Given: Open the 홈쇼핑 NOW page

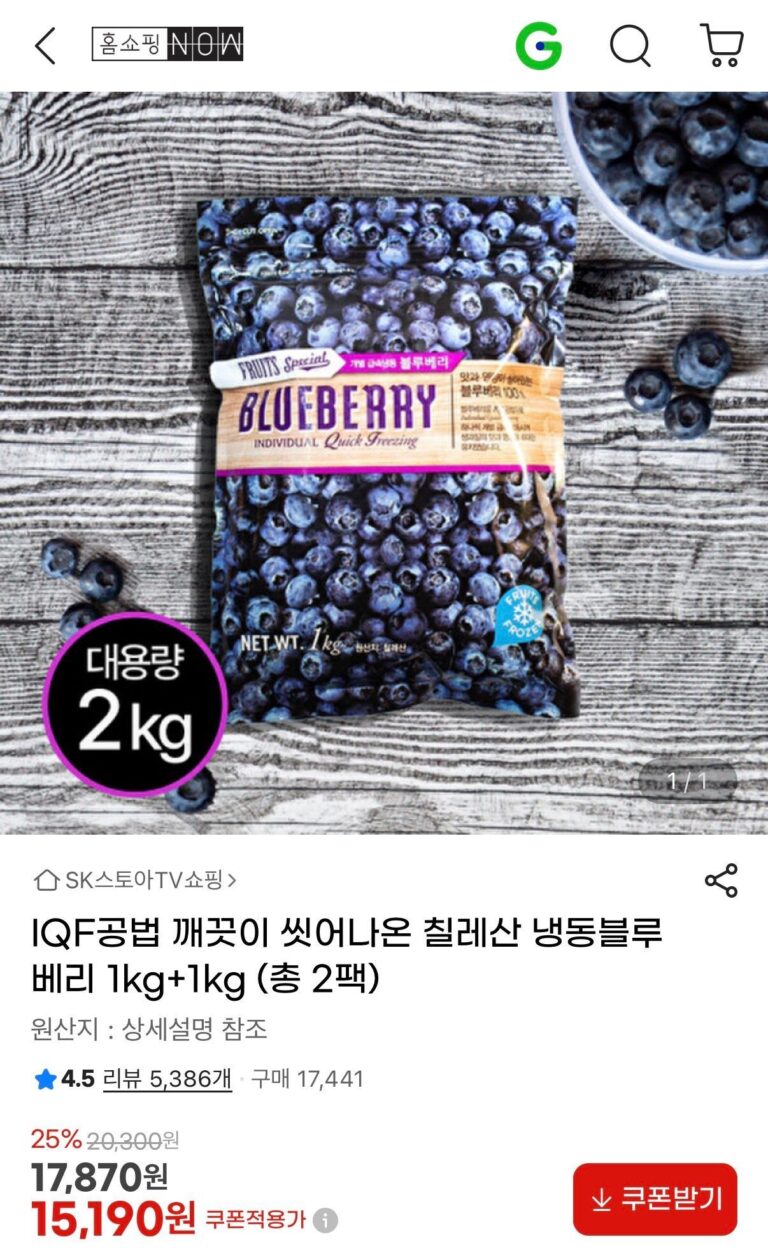Looking at the screenshot, I should coord(168,45).
